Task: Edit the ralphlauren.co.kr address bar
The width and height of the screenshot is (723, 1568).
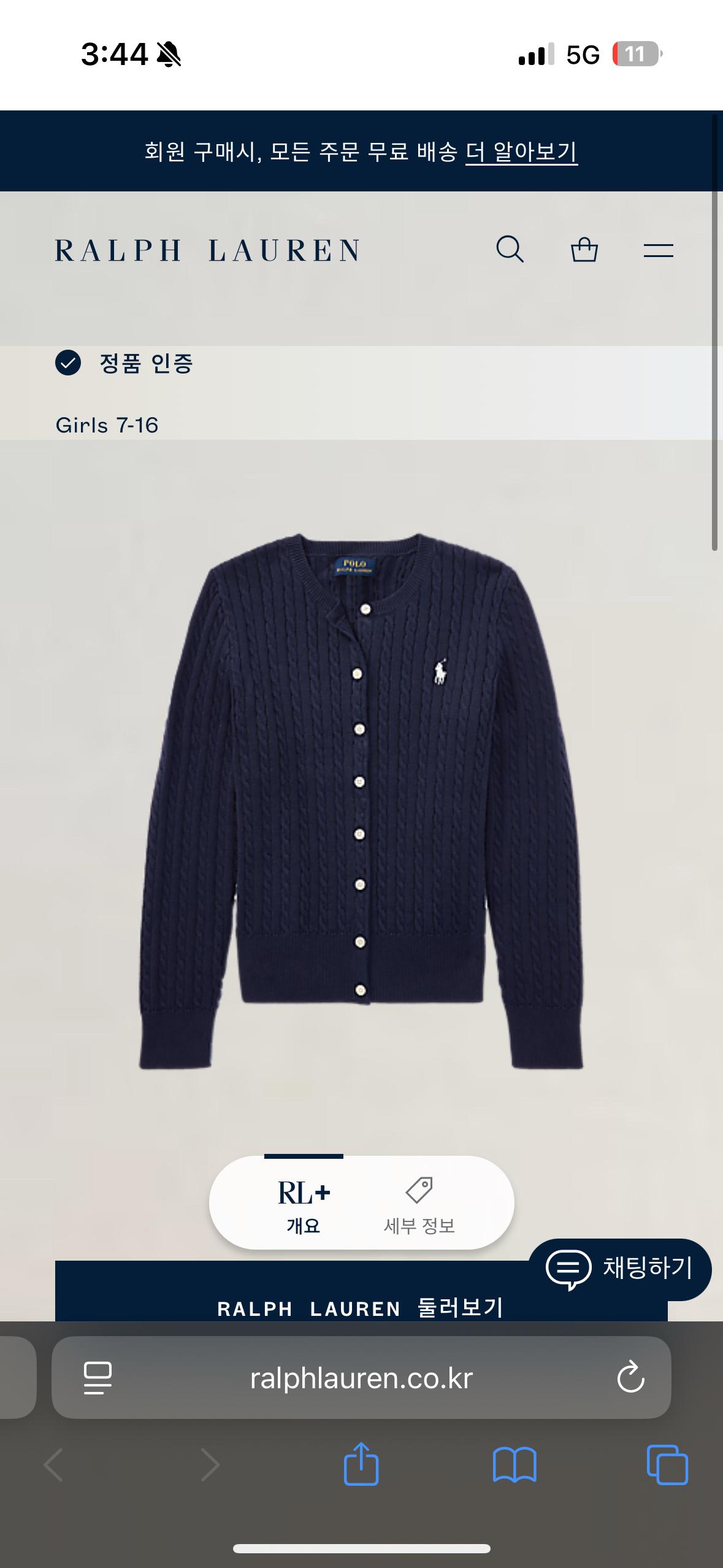Action: 361,1378
